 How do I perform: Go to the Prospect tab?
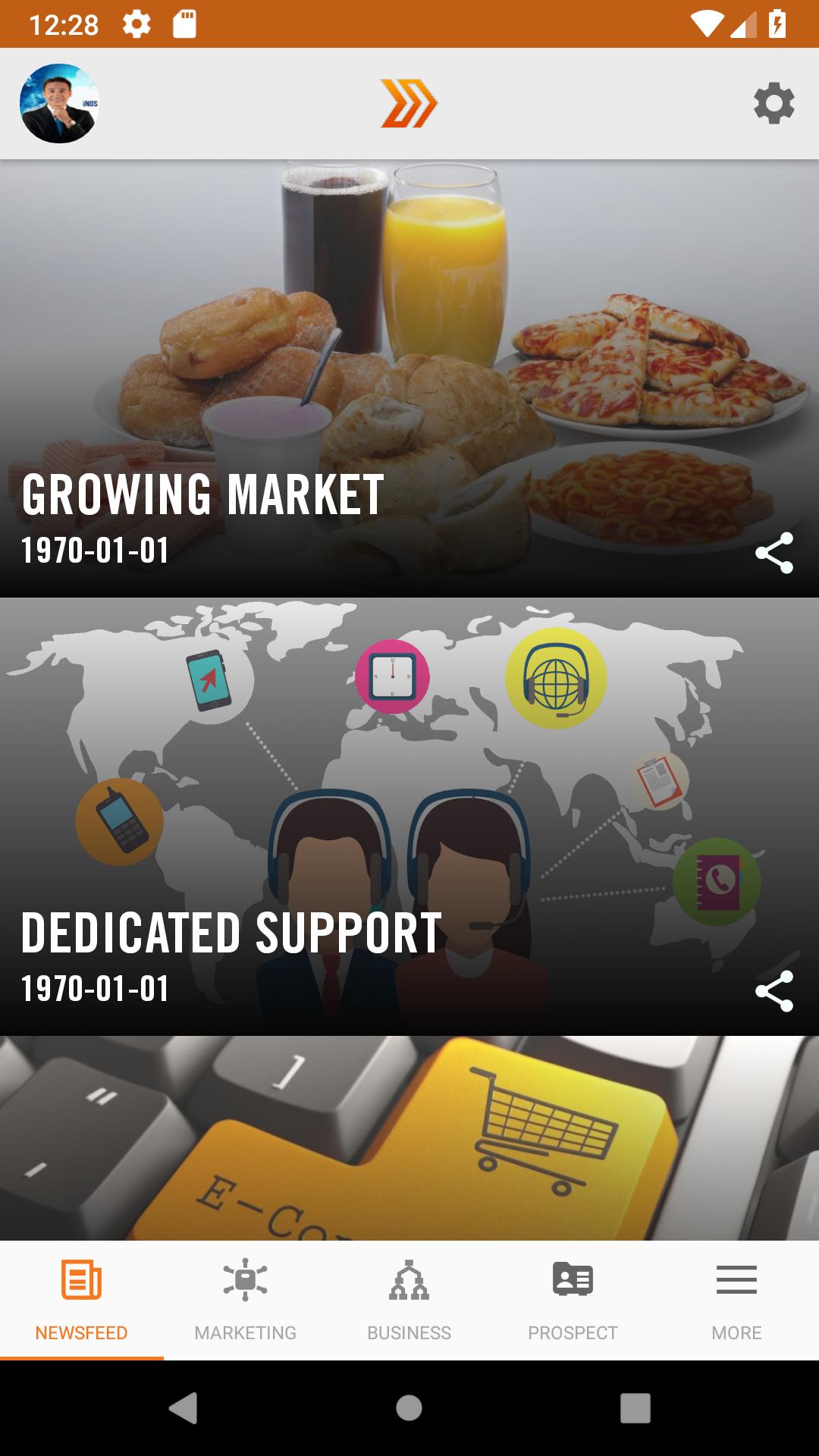click(x=573, y=1300)
